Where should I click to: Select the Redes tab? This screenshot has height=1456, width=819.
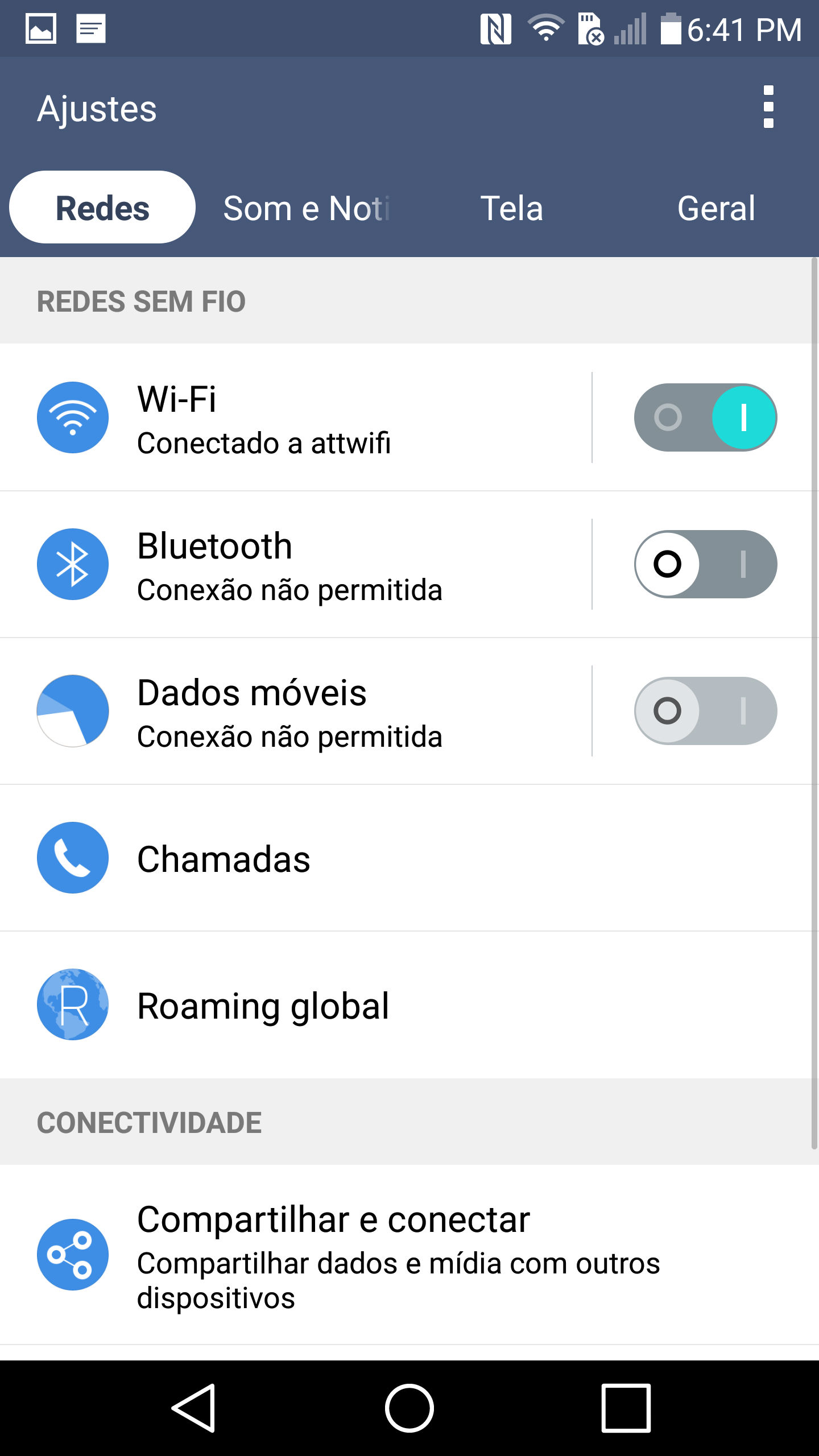tap(102, 208)
